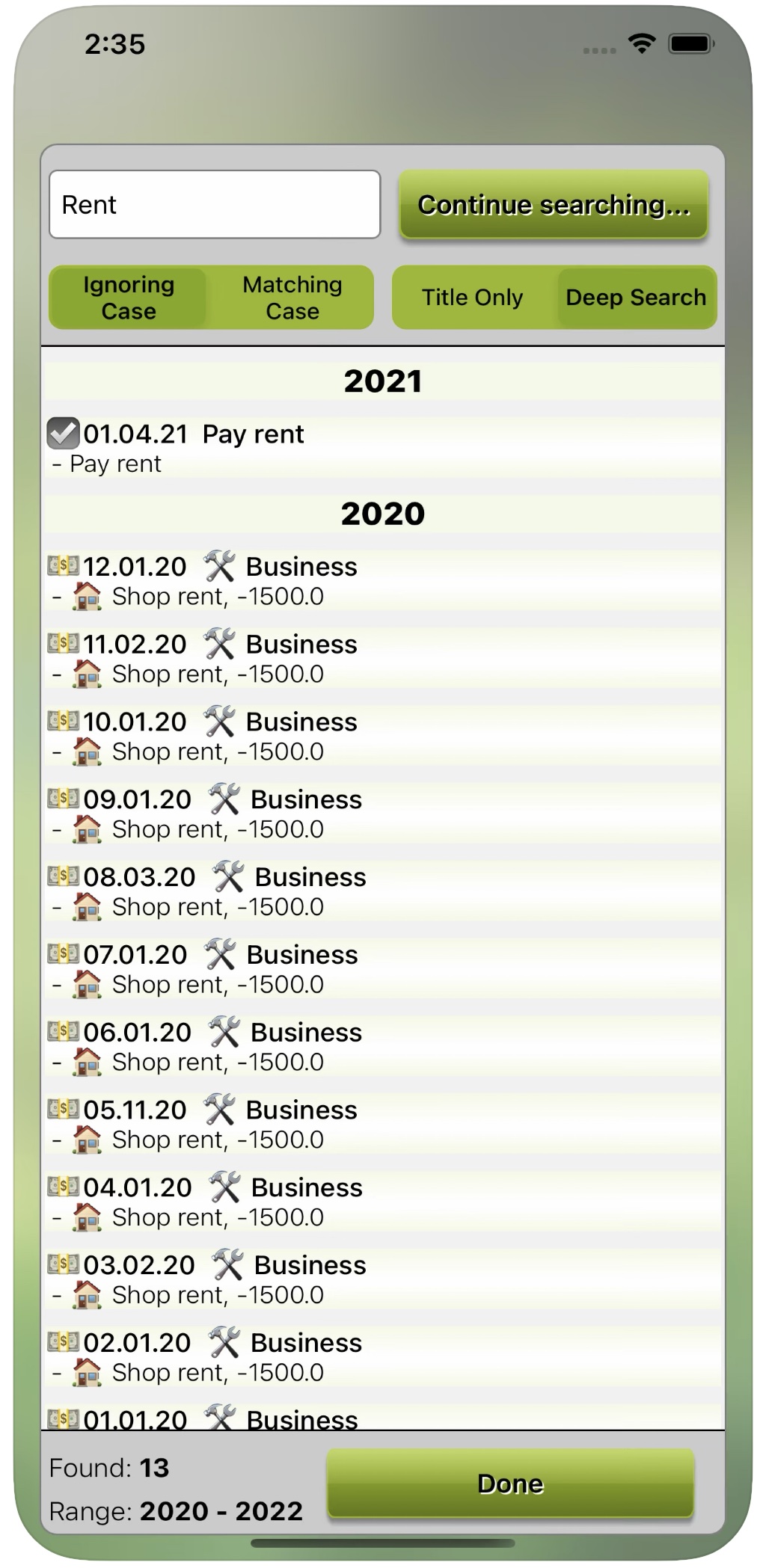Open the 01.04.21 Pay rent result
766x1568 pixels.
[x=382, y=447]
